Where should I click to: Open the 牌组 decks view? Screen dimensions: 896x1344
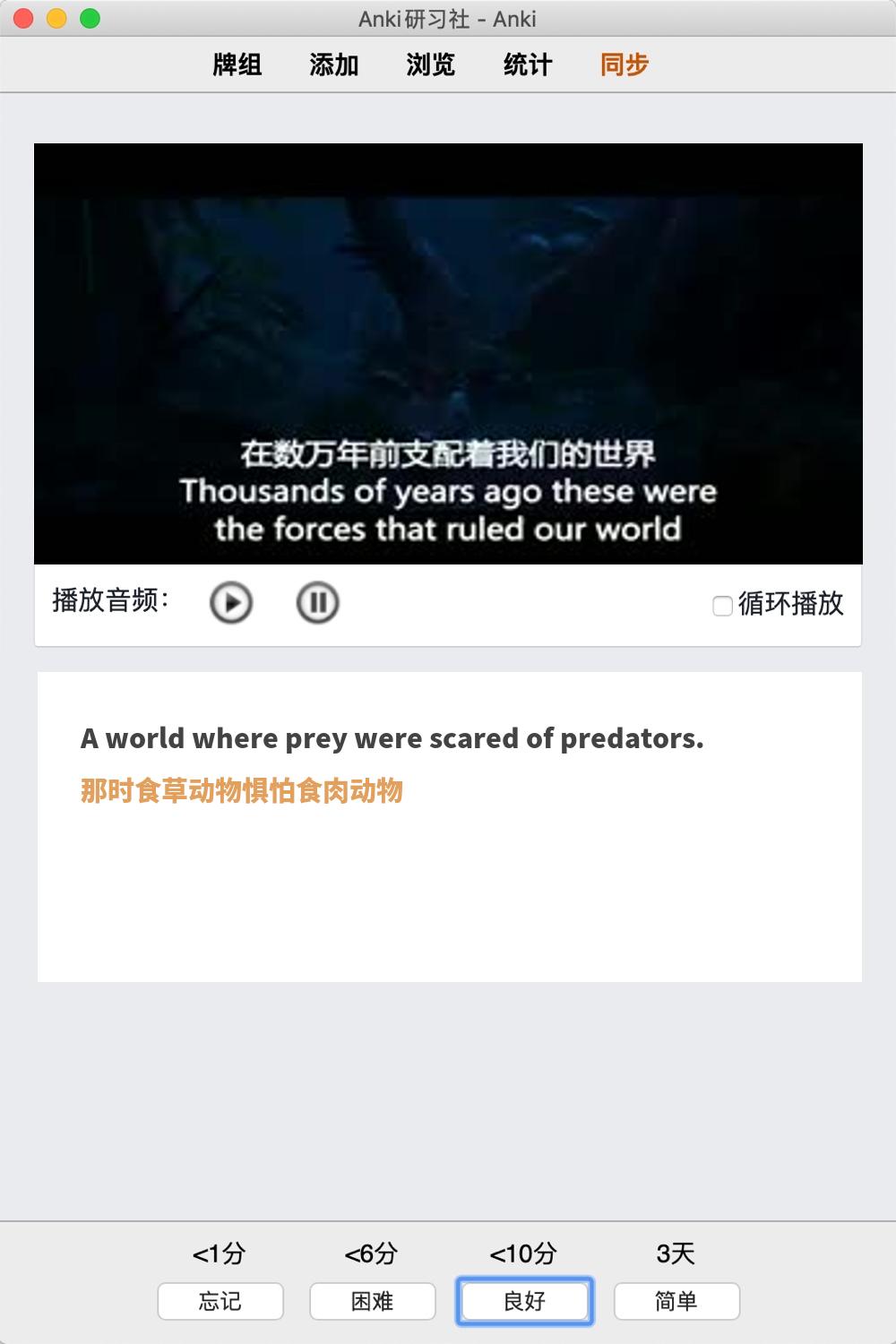click(x=237, y=65)
